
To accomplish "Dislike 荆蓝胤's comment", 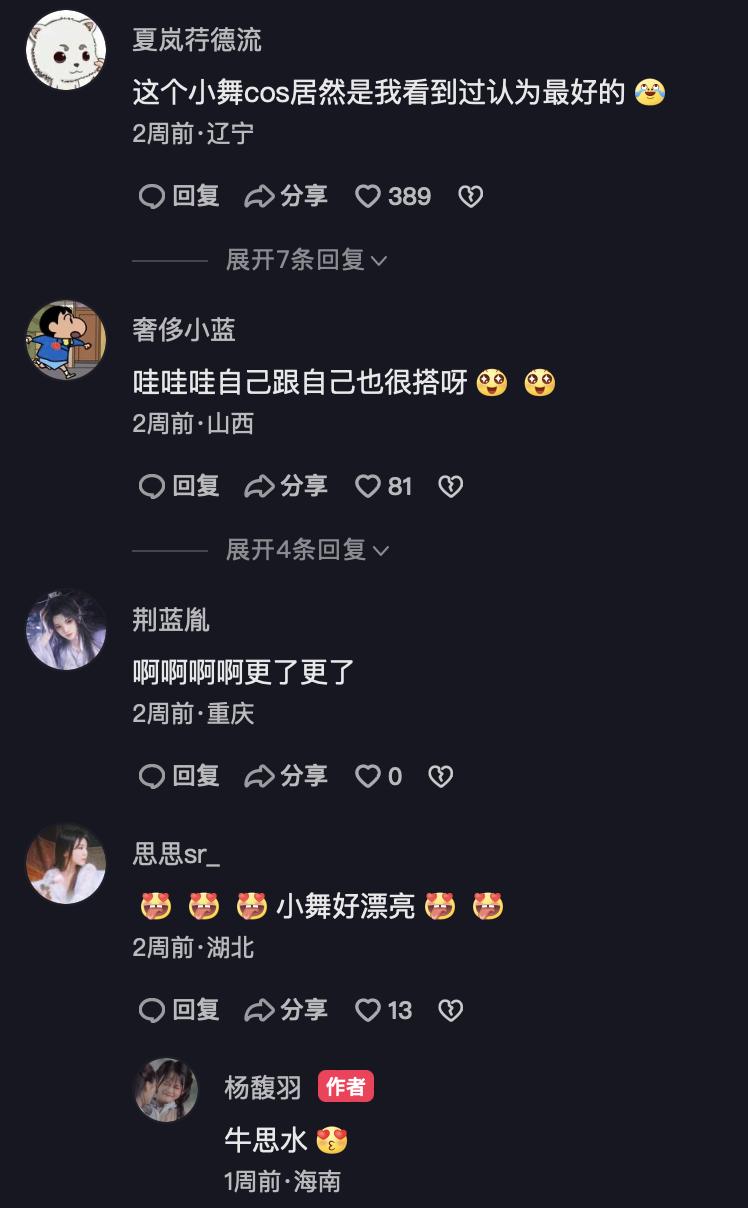I will [440, 777].
